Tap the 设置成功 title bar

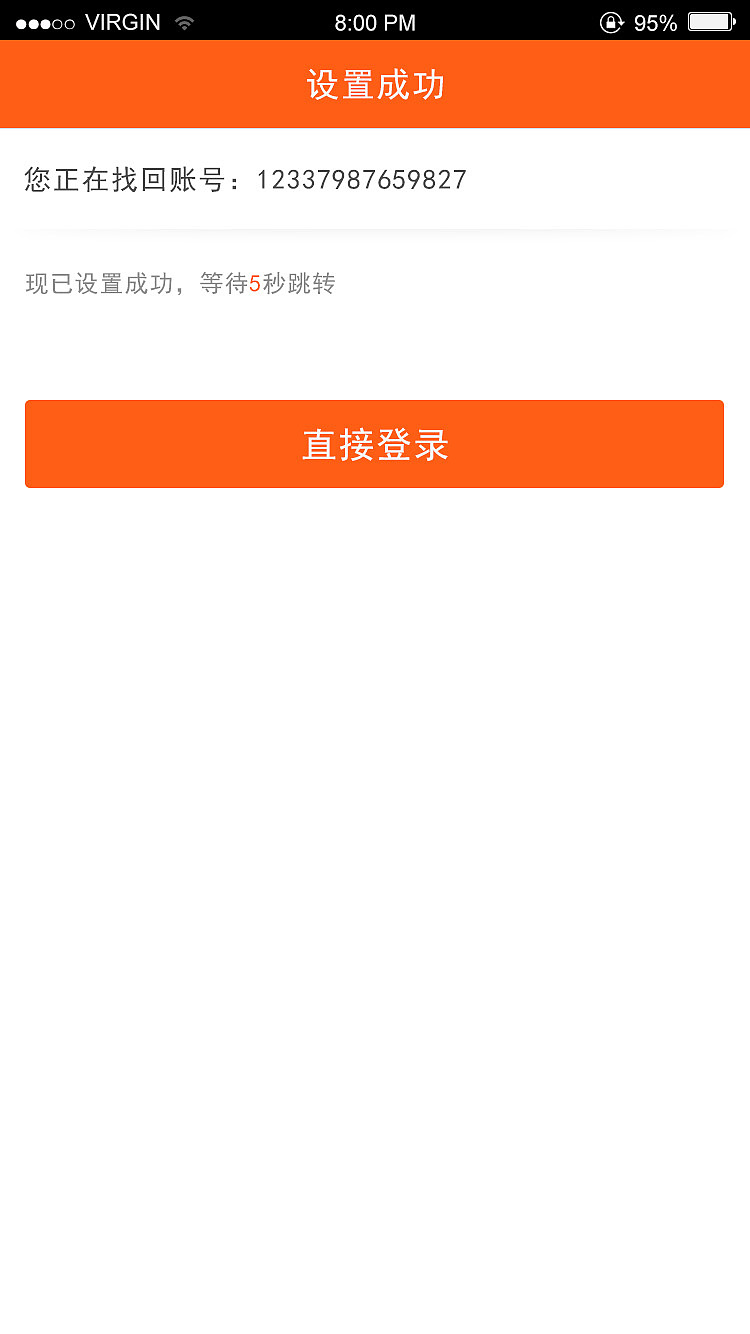pos(375,85)
